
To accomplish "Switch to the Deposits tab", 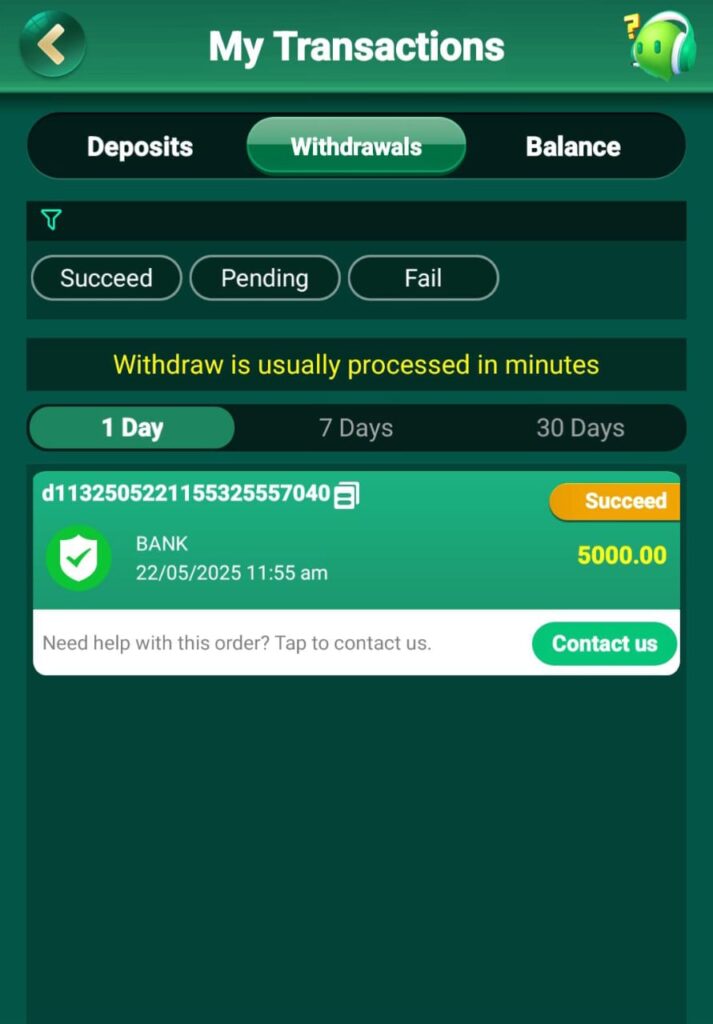I will point(140,147).
